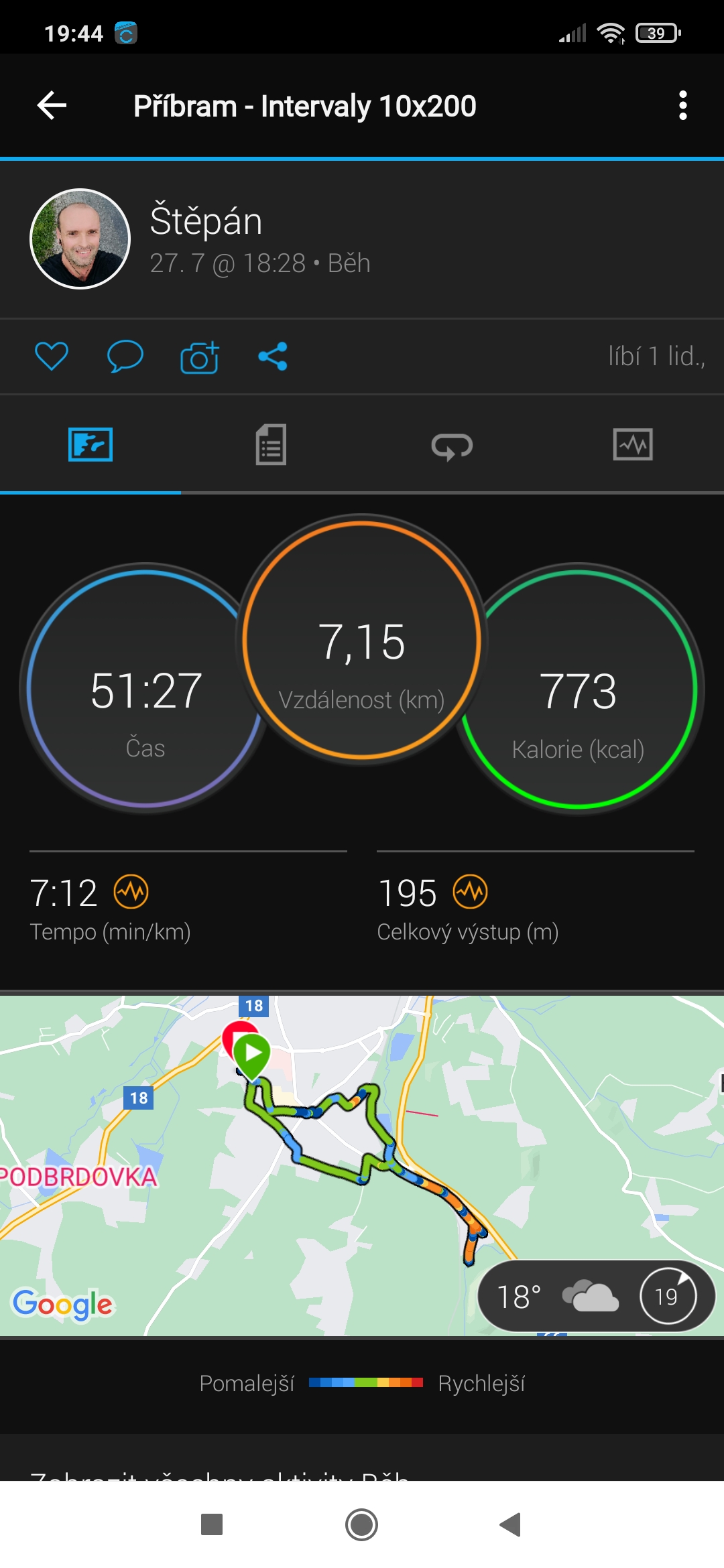View who liked via líbí 1 lid.
The height and width of the screenshot is (1568, 724).
tap(656, 356)
